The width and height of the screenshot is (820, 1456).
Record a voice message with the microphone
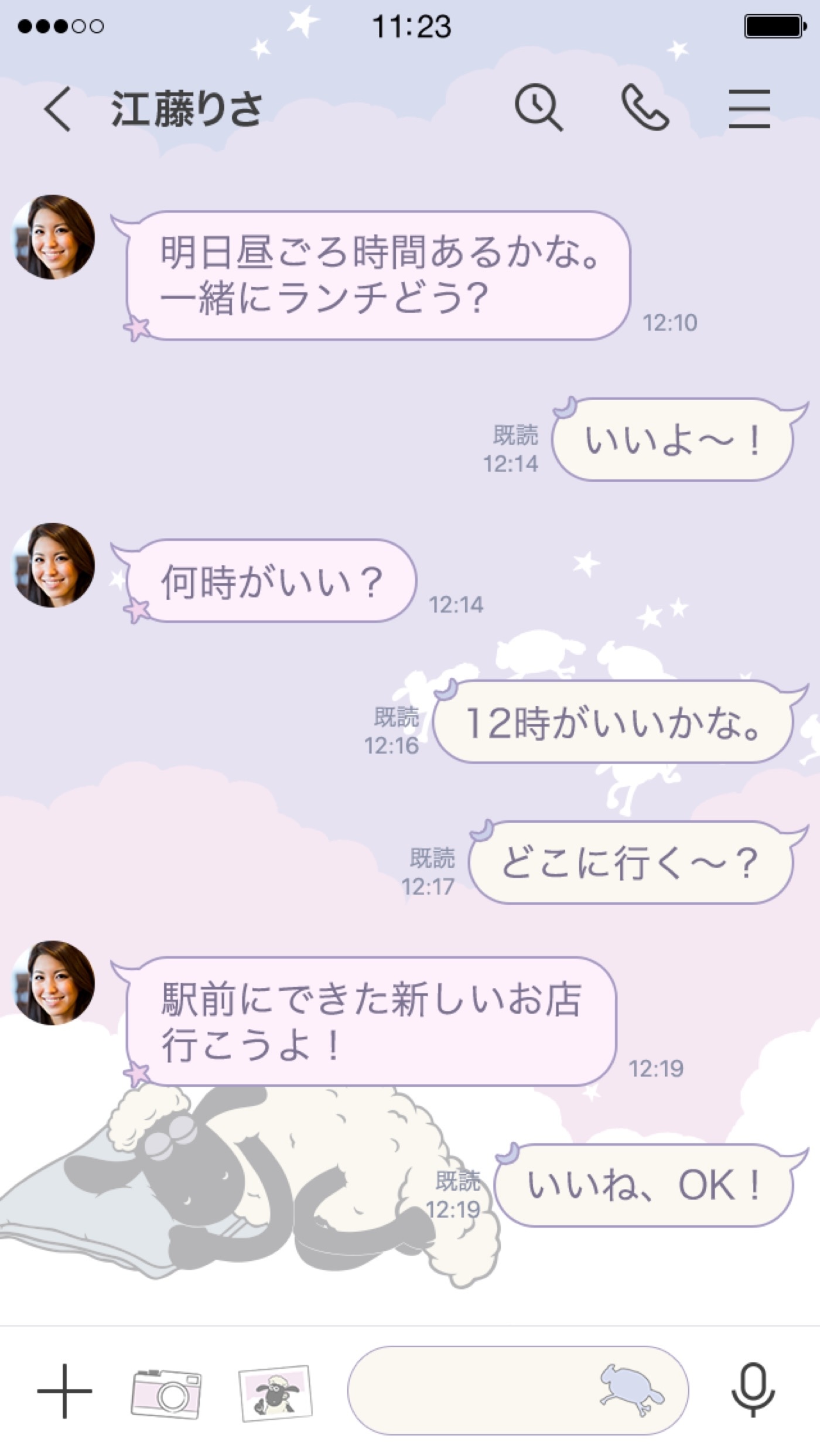tap(753, 1391)
